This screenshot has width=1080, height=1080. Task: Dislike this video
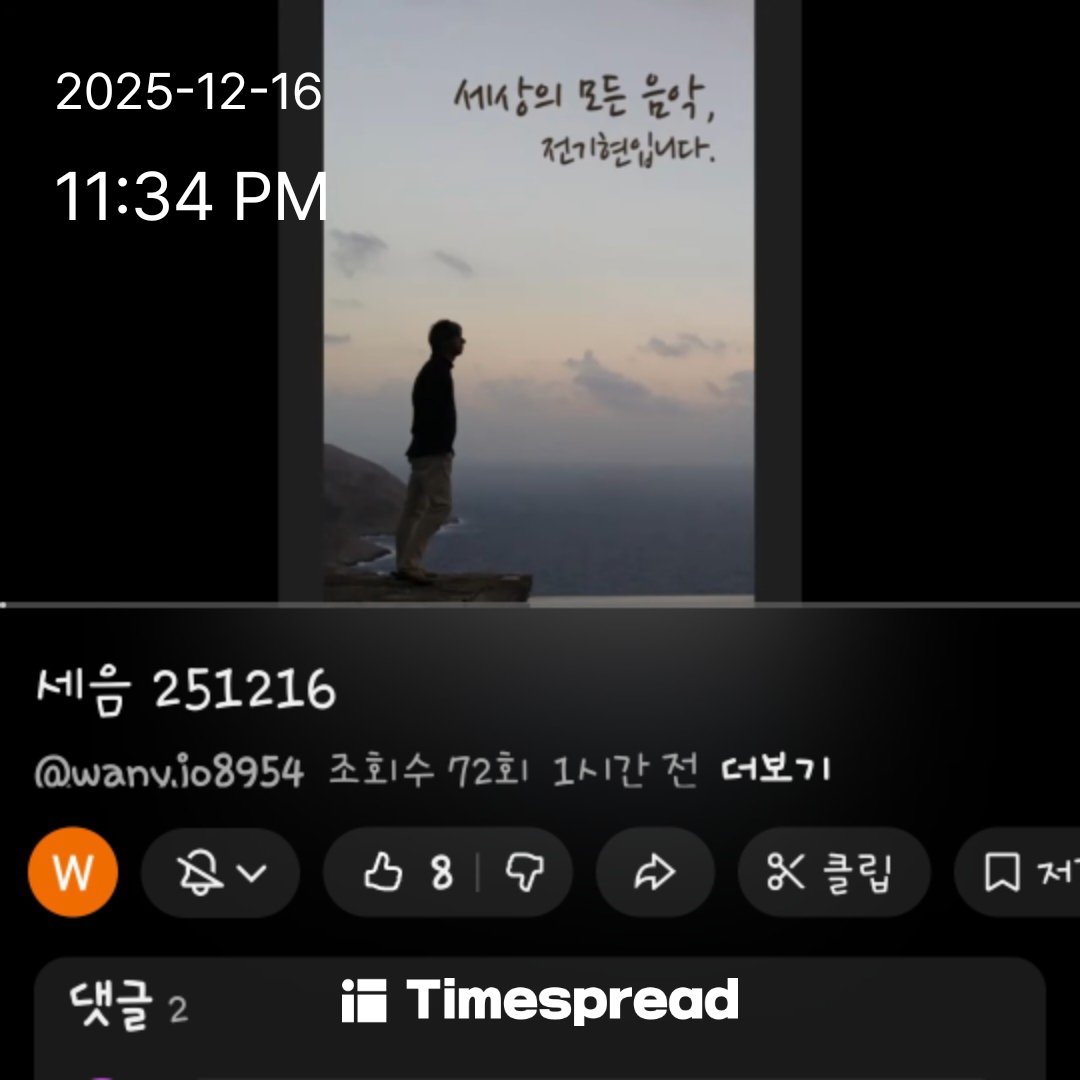point(525,873)
